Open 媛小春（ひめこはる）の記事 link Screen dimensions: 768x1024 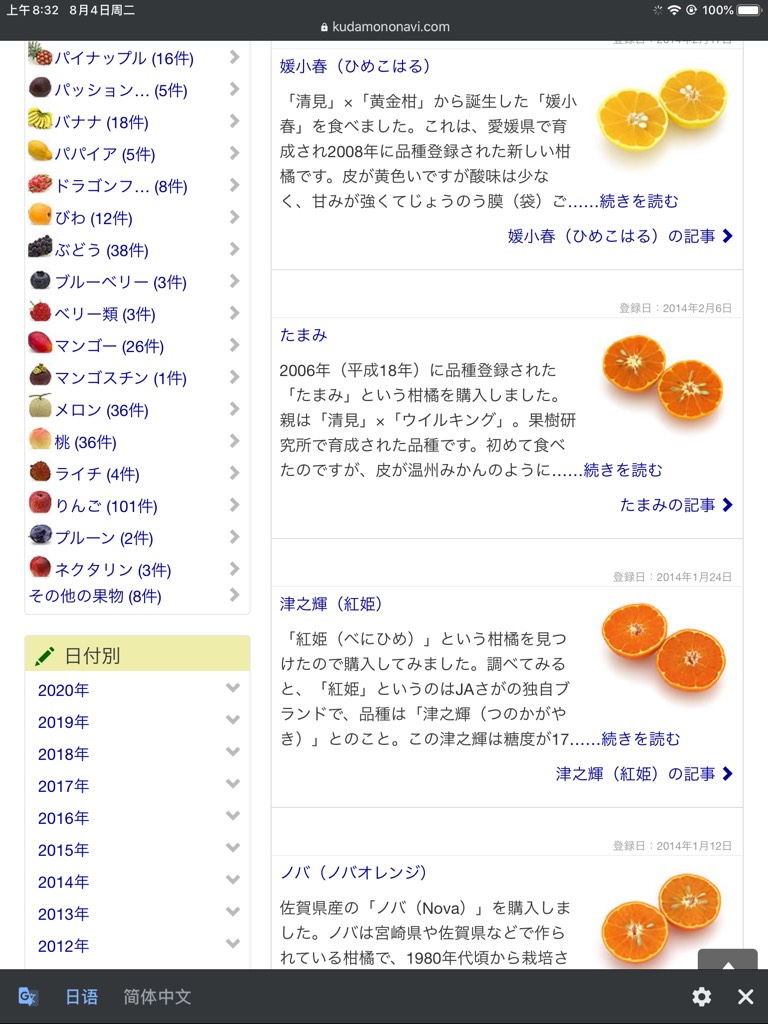pos(620,236)
